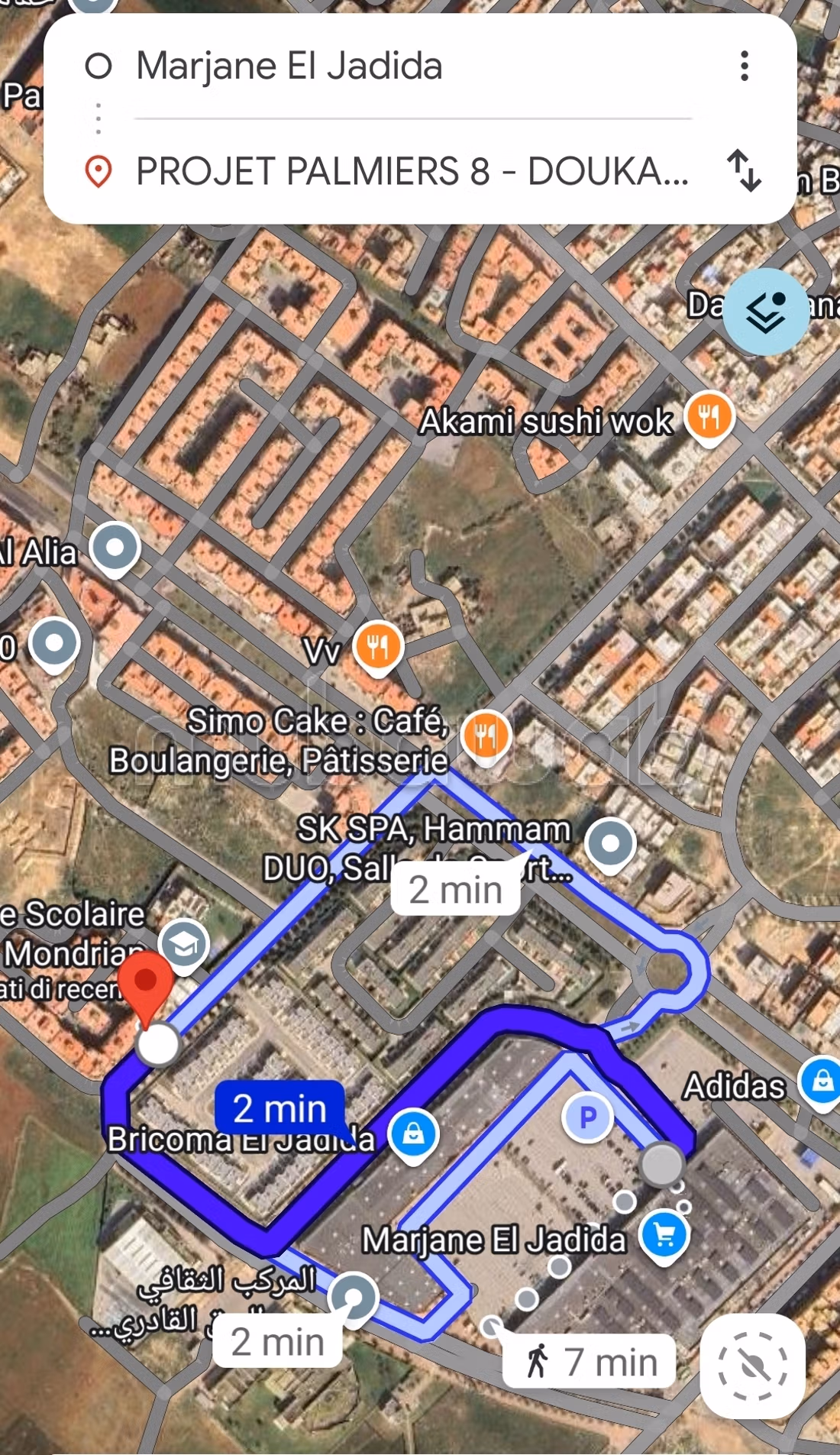The image size is (840, 1455).
Task: Open the map layers button
Action: [766, 312]
